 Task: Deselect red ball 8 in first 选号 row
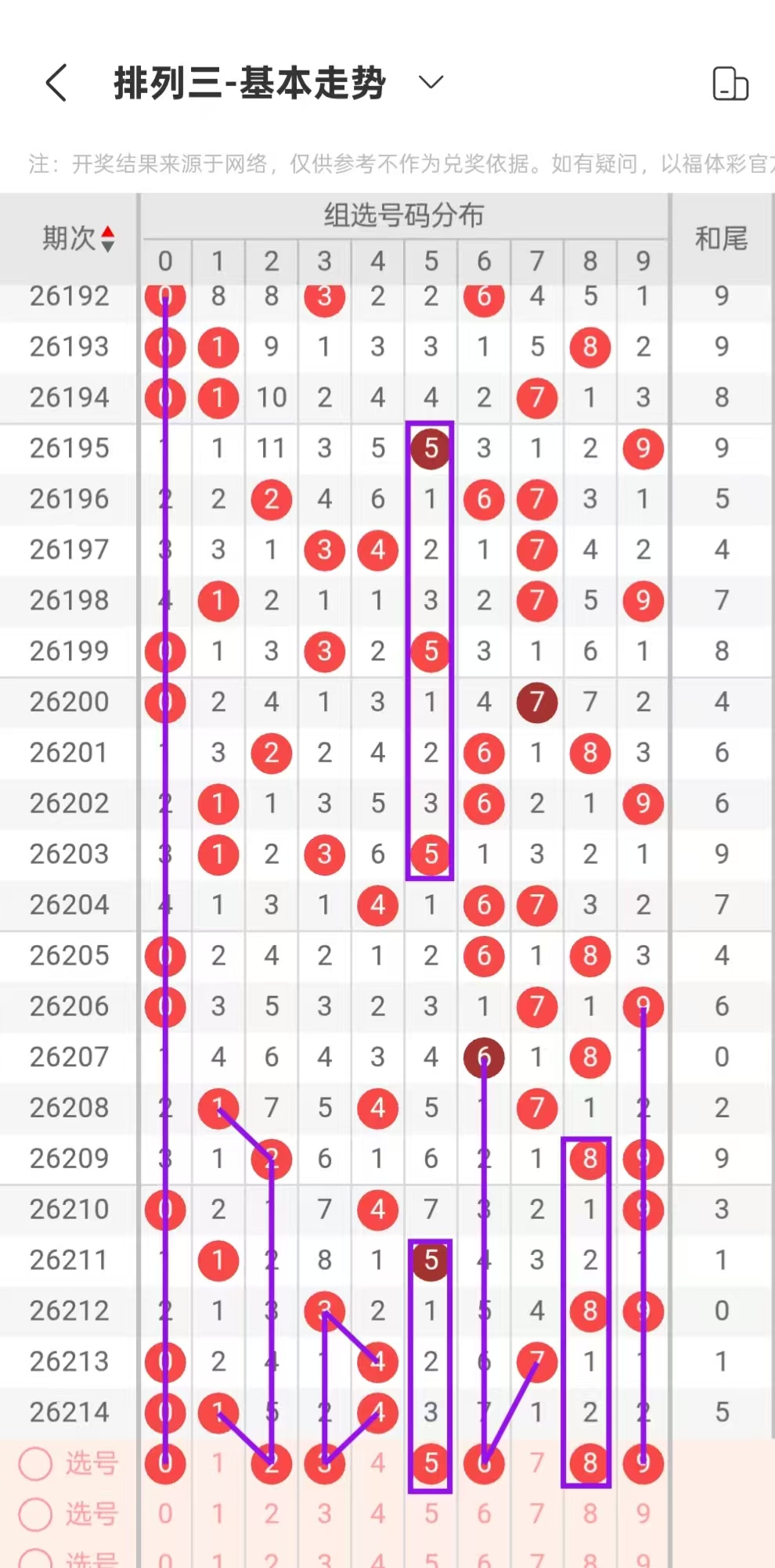pos(590,1463)
